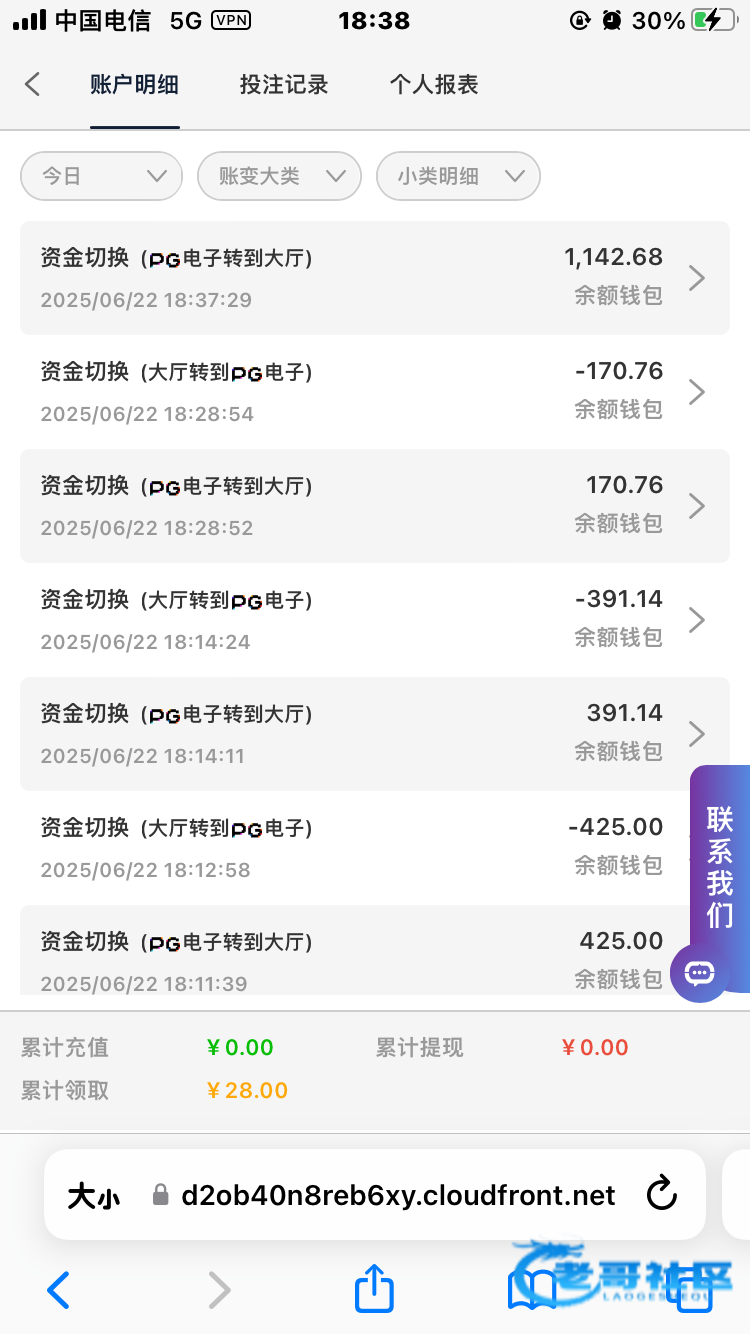Open the 1,142.68 transfer record
Screen dimensions: 750x1334
click(375, 278)
